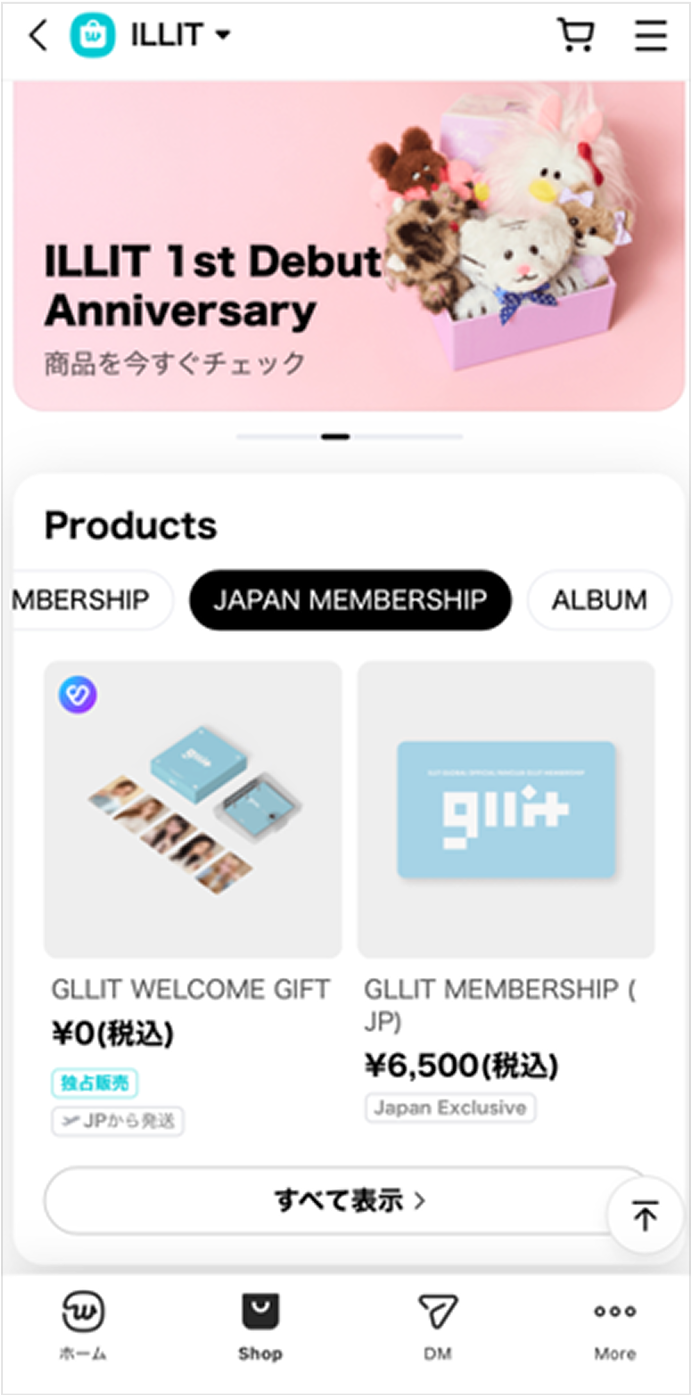691x1395 pixels.
Task: Open the hamburger menu
Action: pyautogui.click(x=650, y=36)
